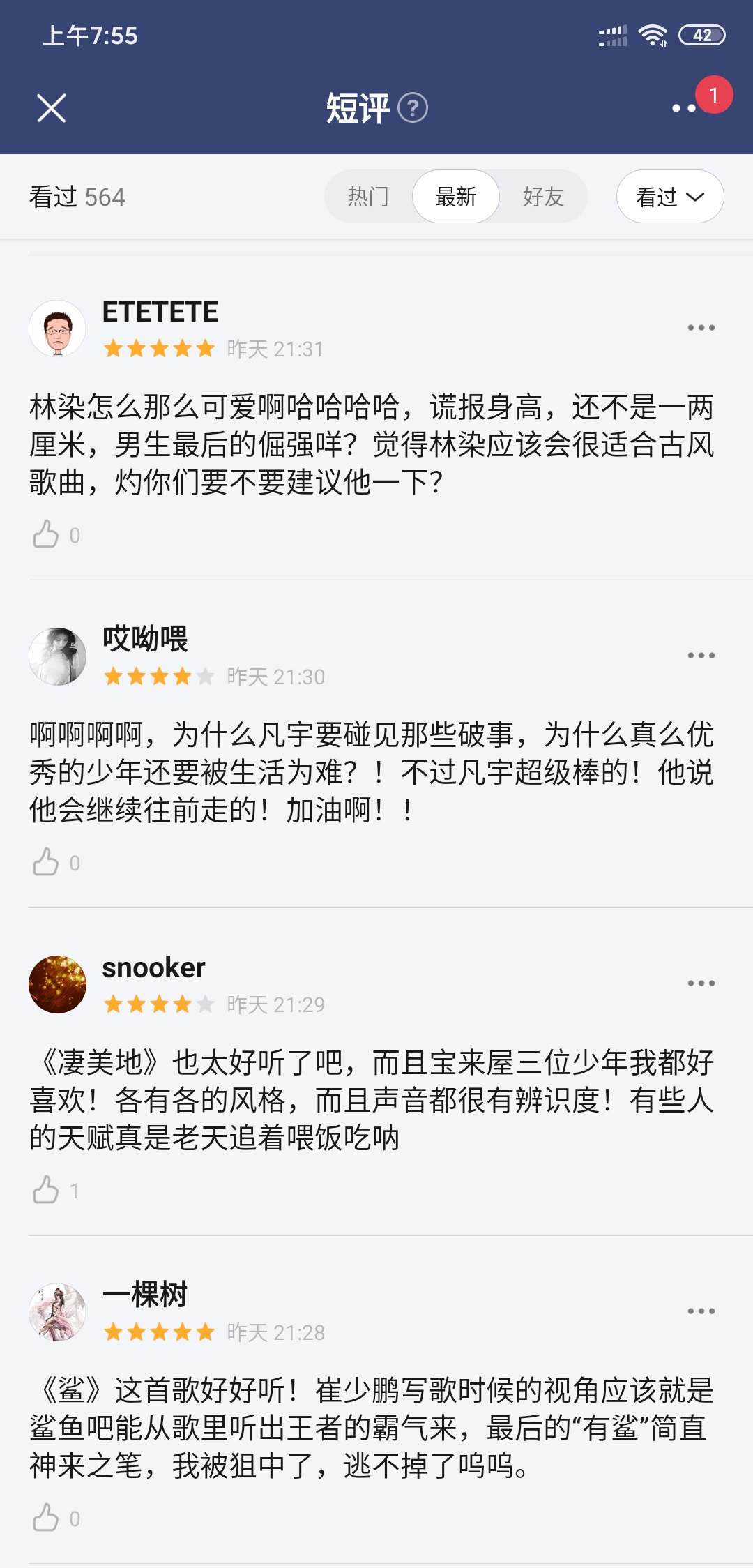
Task: Open the help icon beside 短评
Action: 413,108
